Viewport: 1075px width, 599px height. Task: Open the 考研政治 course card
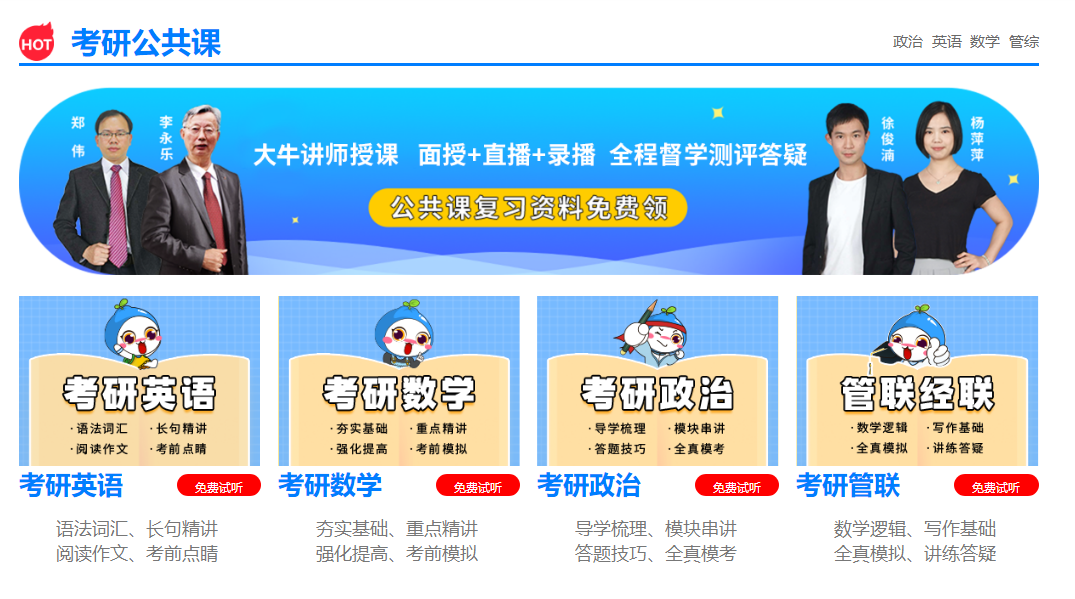click(x=657, y=381)
